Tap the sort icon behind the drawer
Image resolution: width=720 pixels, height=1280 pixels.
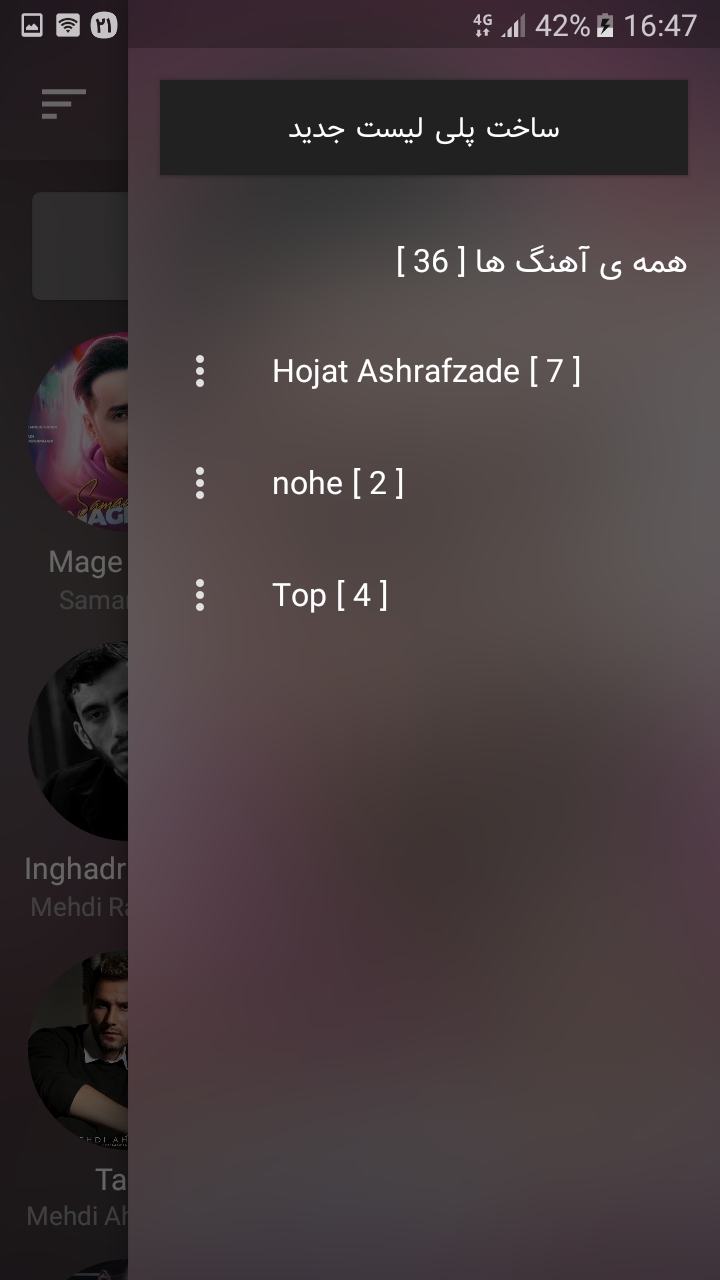click(63, 104)
